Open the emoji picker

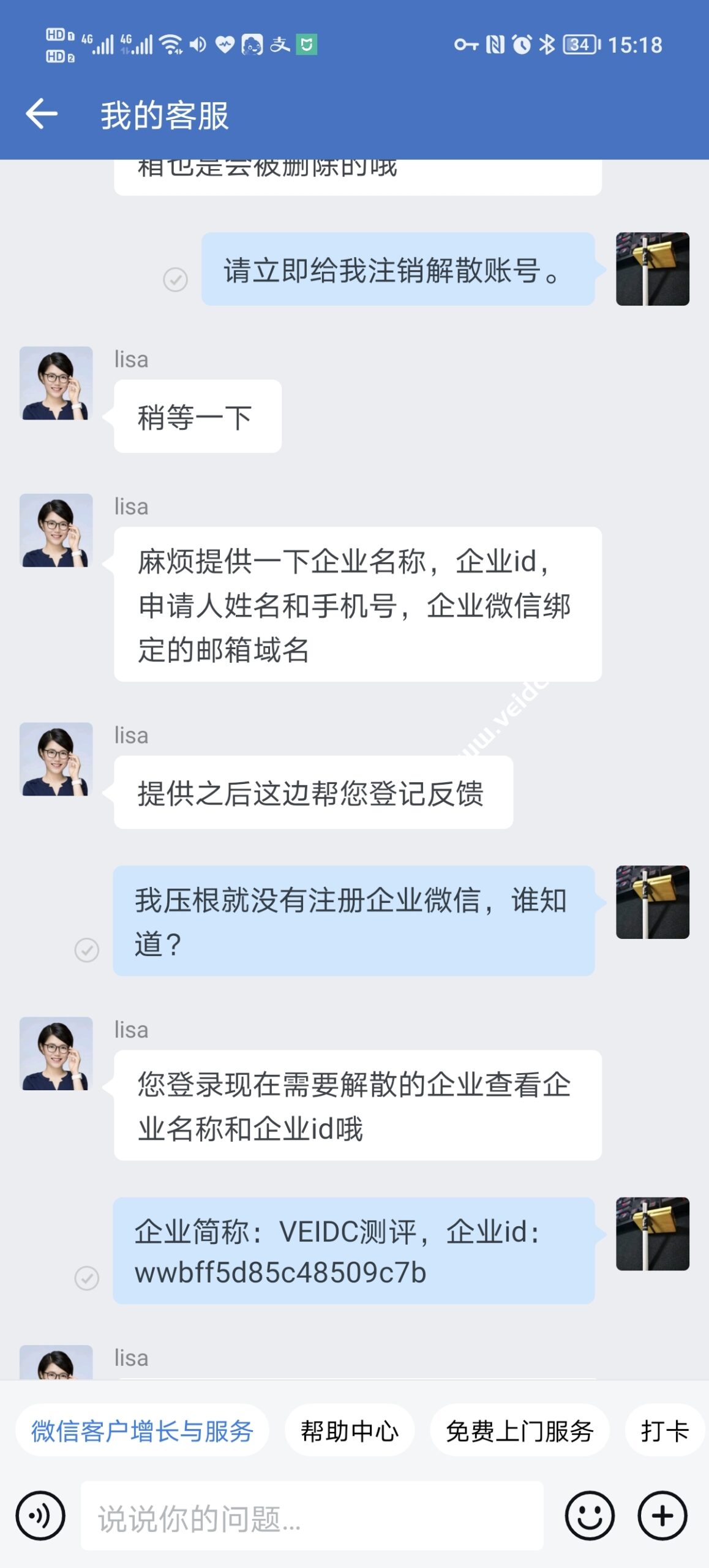pos(589,1515)
